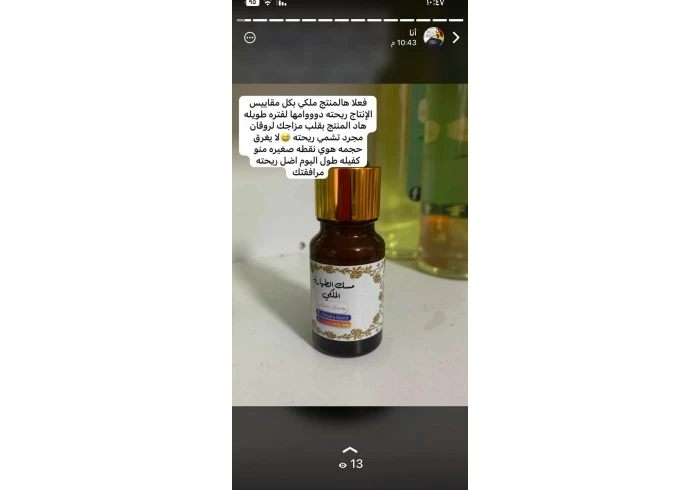Open the three-dot options menu

[250, 38]
